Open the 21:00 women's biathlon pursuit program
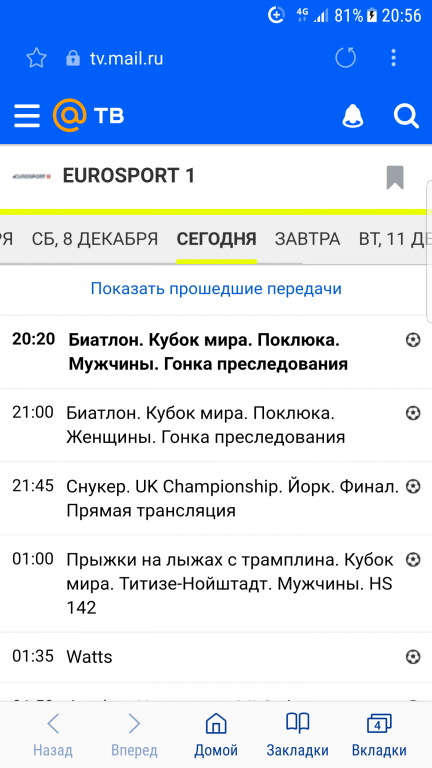 216,425
